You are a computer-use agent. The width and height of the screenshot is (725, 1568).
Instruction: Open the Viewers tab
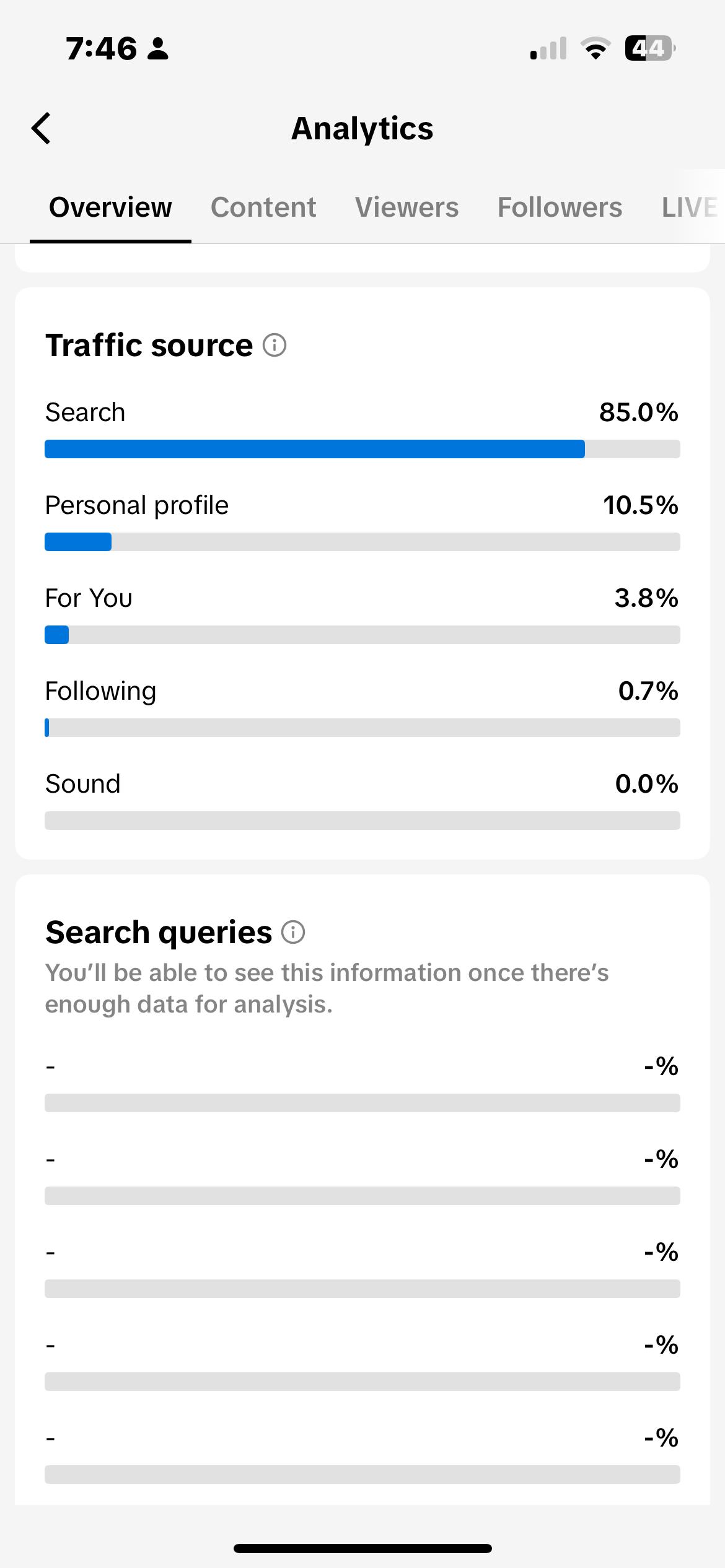(x=406, y=207)
